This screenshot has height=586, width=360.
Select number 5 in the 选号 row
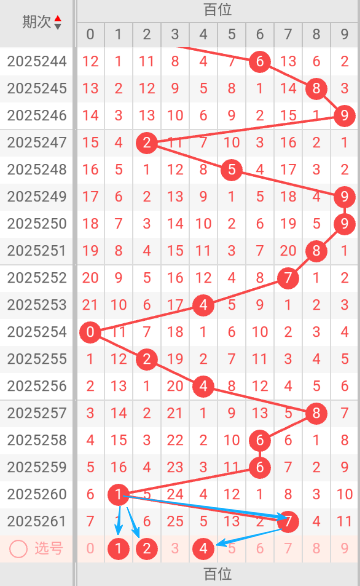pos(231,549)
